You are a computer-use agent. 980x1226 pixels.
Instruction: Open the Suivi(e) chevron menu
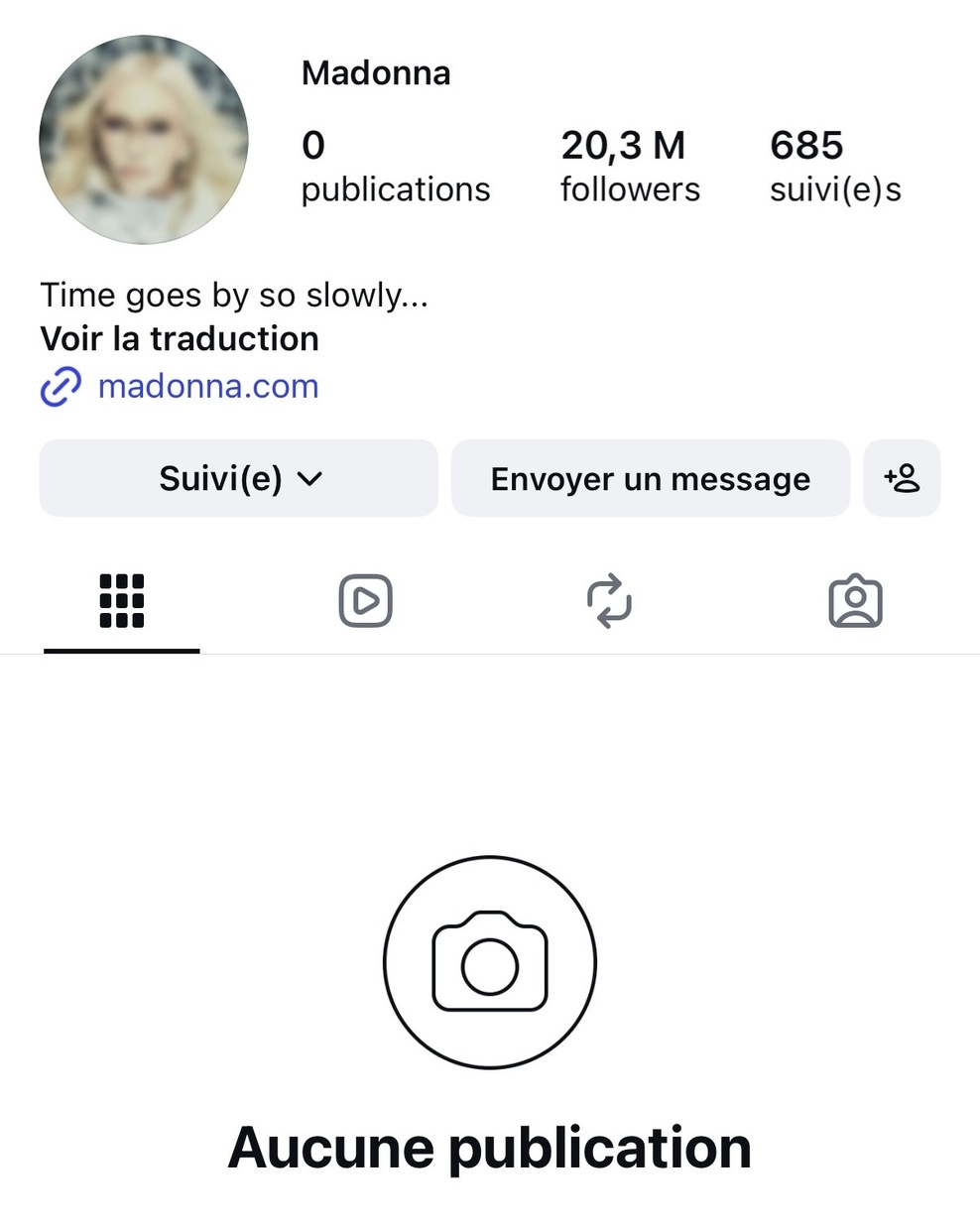pyautogui.click(x=309, y=479)
